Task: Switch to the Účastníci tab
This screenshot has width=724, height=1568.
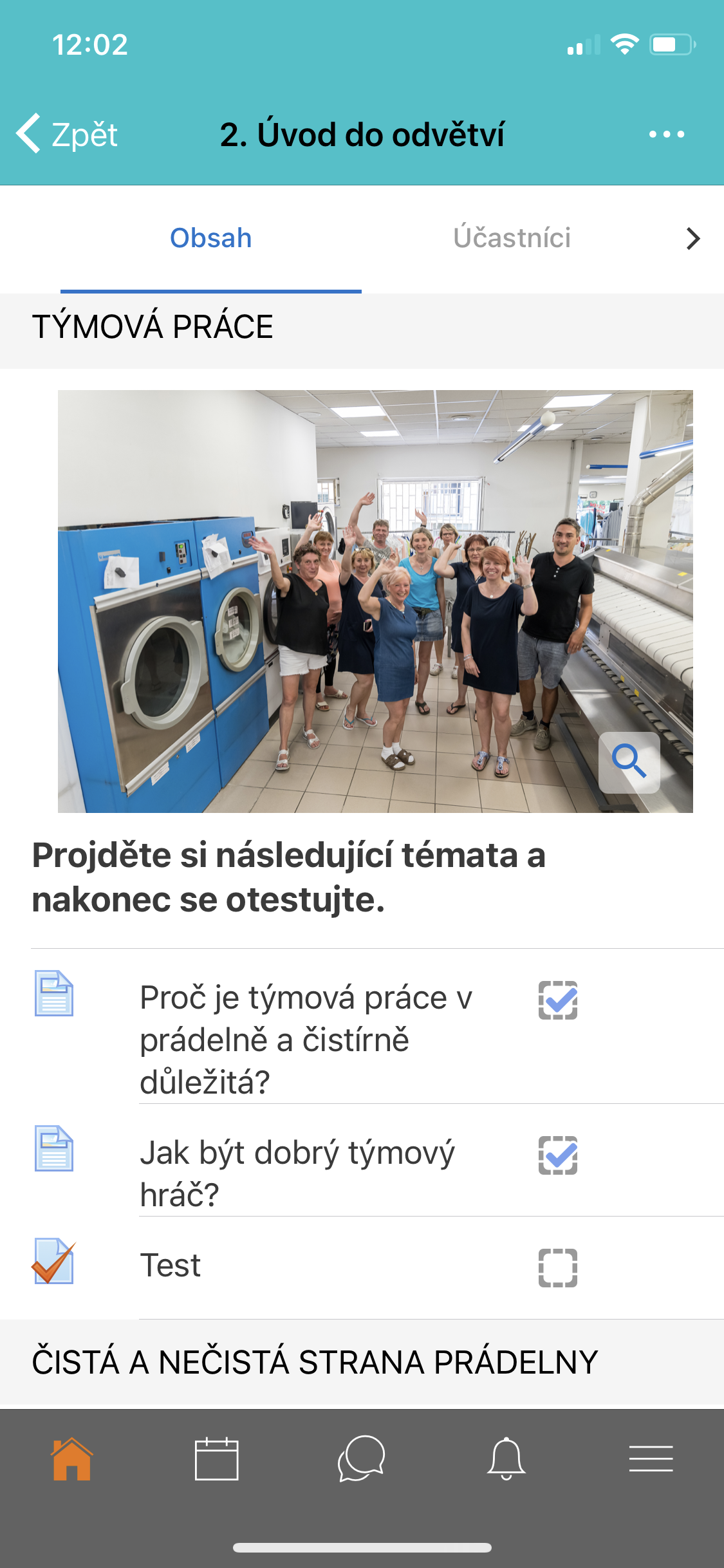Action: tap(512, 238)
